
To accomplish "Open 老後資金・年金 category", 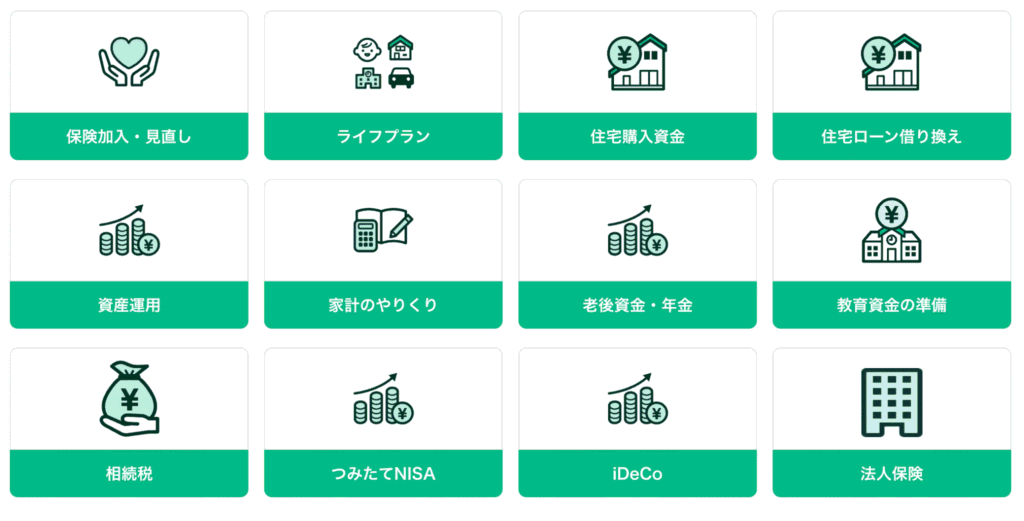I will [x=637, y=254].
